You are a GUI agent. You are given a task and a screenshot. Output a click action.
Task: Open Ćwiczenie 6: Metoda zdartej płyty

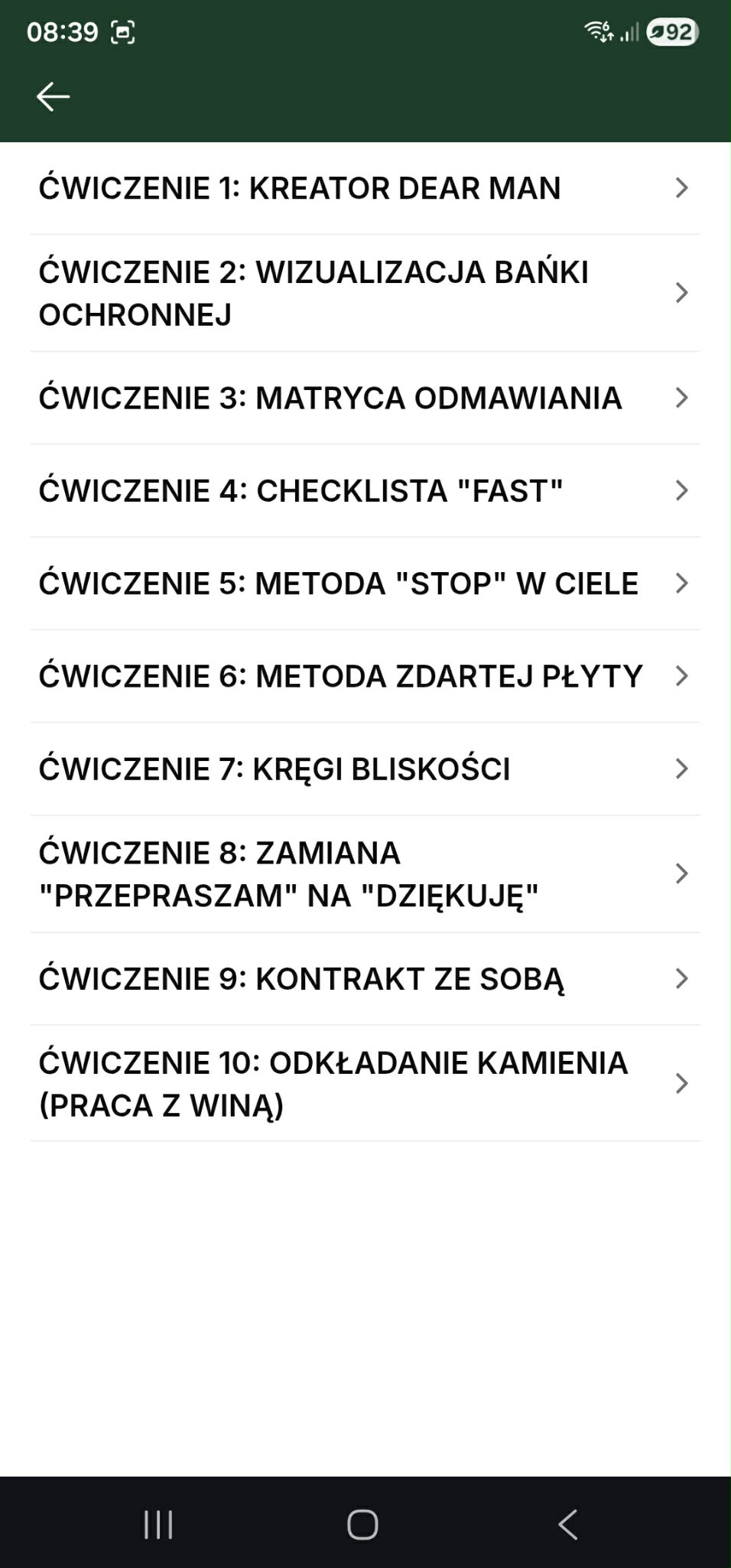pyautogui.click(x=365, y=676)
